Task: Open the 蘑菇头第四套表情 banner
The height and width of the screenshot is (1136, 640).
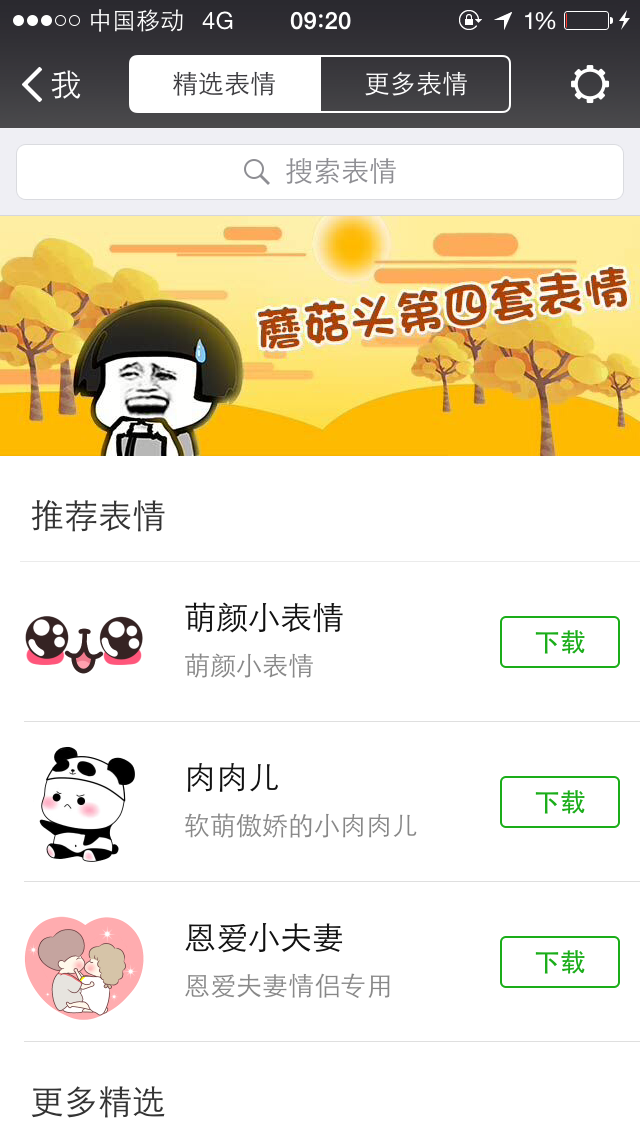Action: pos(320,335)
